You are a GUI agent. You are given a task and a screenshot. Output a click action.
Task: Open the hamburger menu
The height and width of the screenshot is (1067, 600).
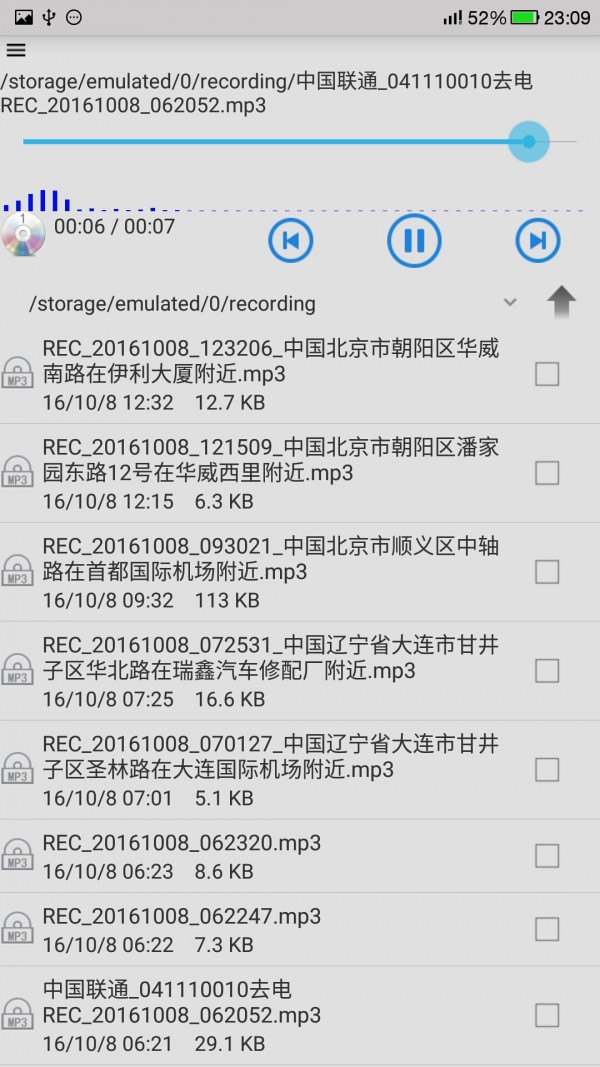click(16, 50)
